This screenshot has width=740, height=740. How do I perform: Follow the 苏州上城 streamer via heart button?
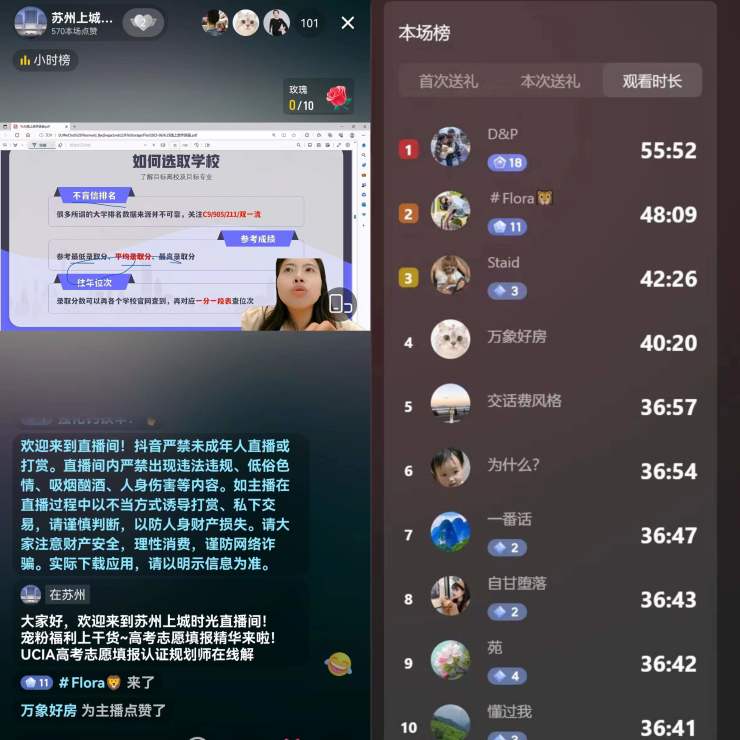tap(144, 22)
